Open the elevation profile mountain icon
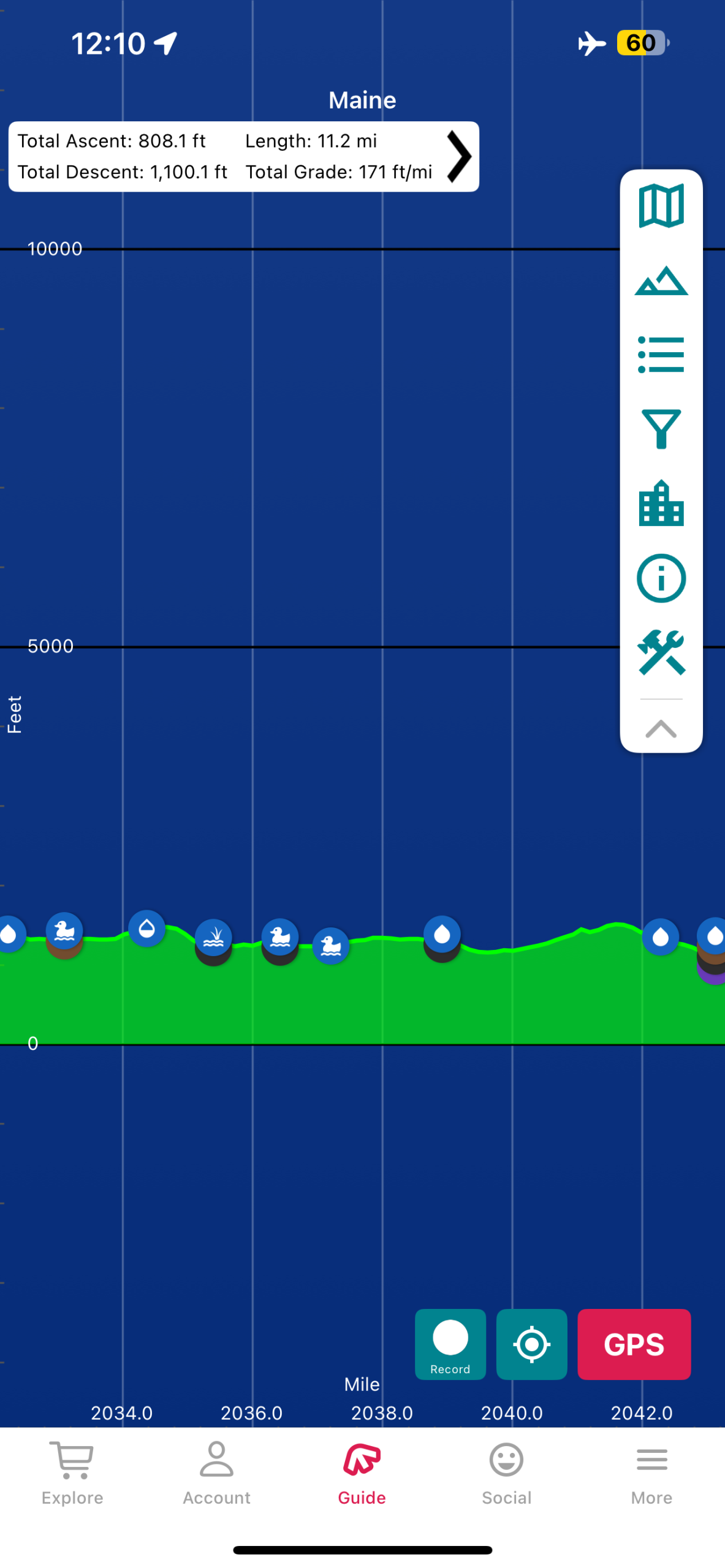The image size is (725, 1568). tap(661, 281)
